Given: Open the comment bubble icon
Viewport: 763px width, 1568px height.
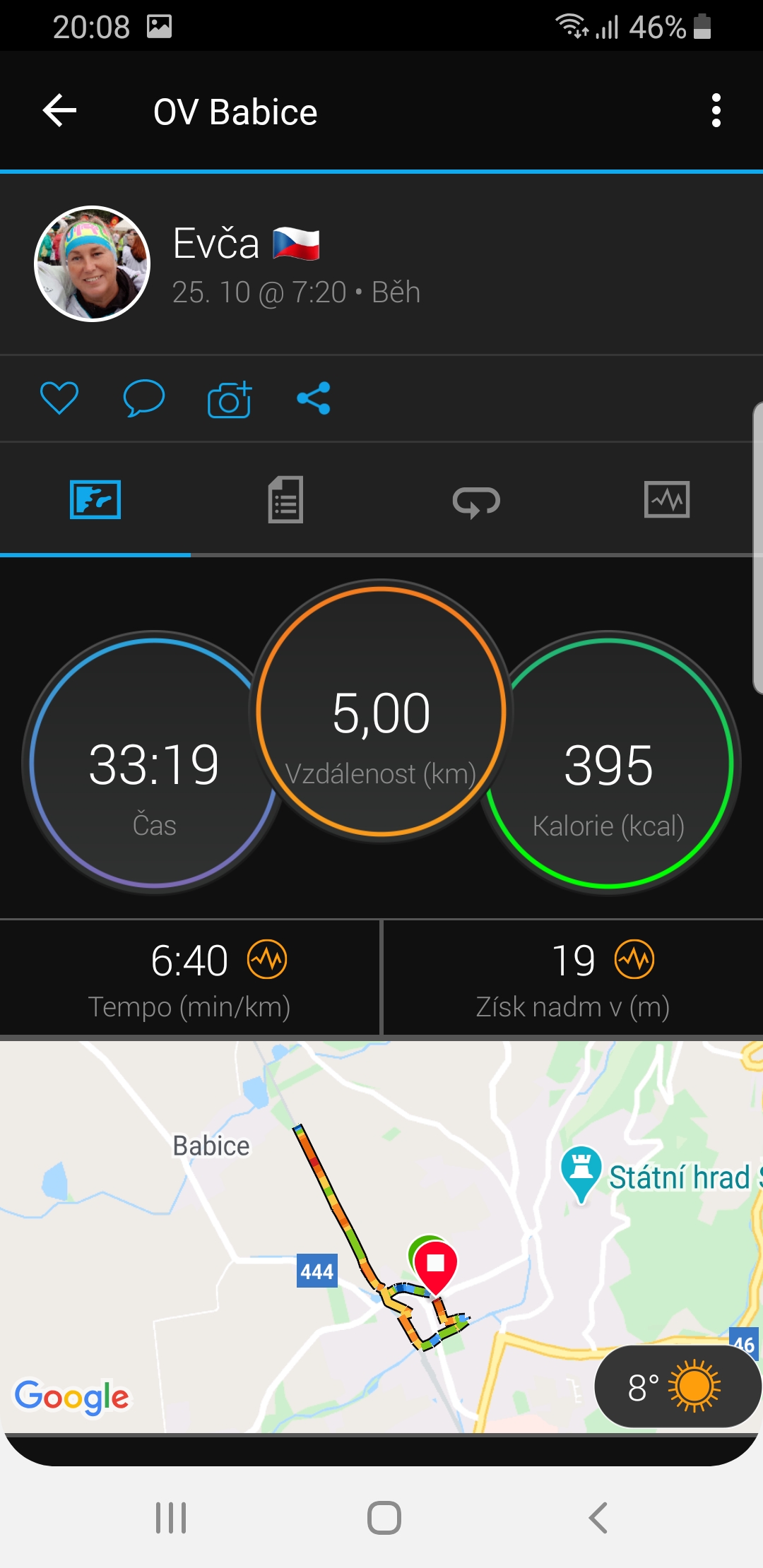Looking at the screenshot, I should pyautogui.click(x=144, y=398).
